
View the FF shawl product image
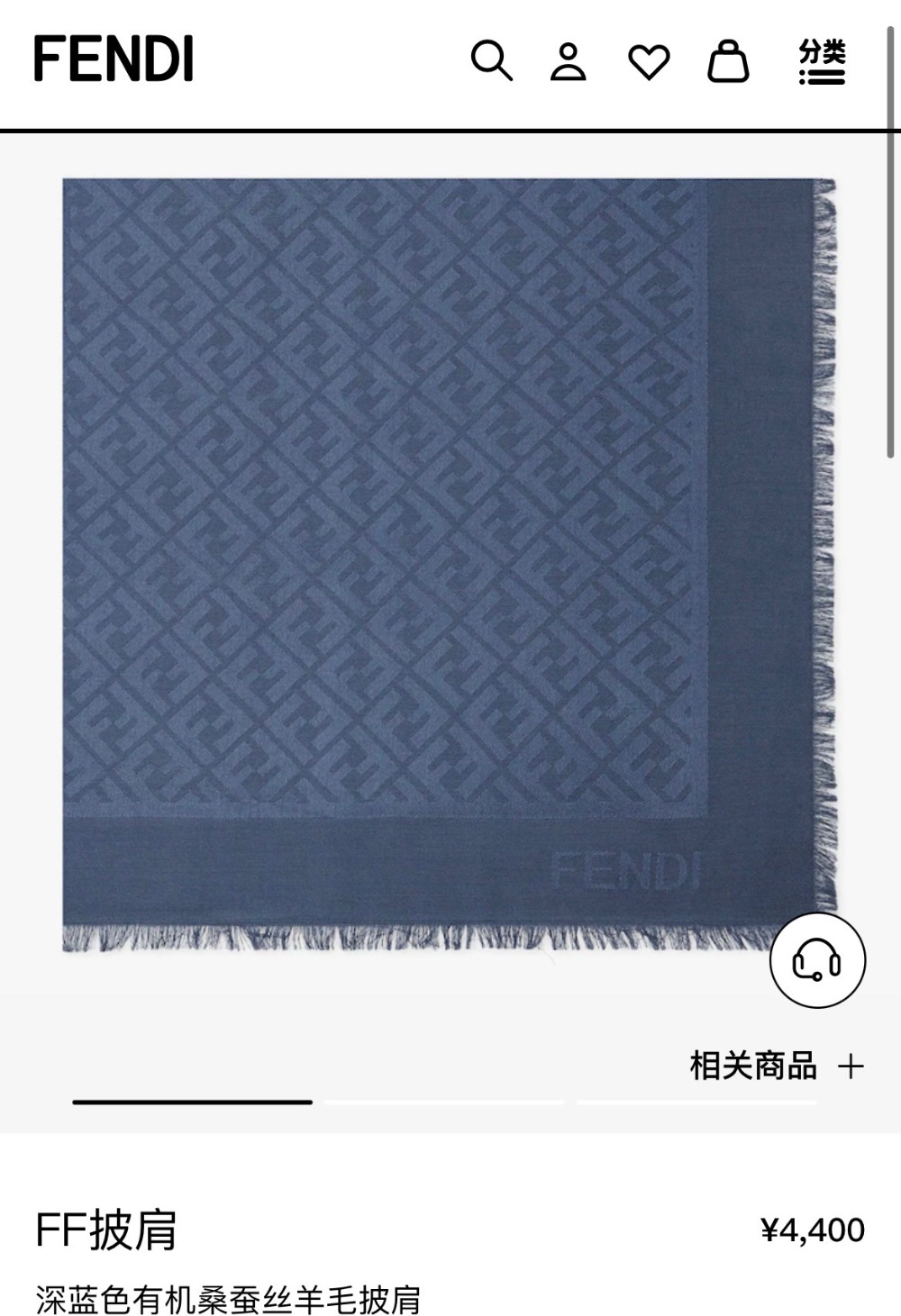449,565
